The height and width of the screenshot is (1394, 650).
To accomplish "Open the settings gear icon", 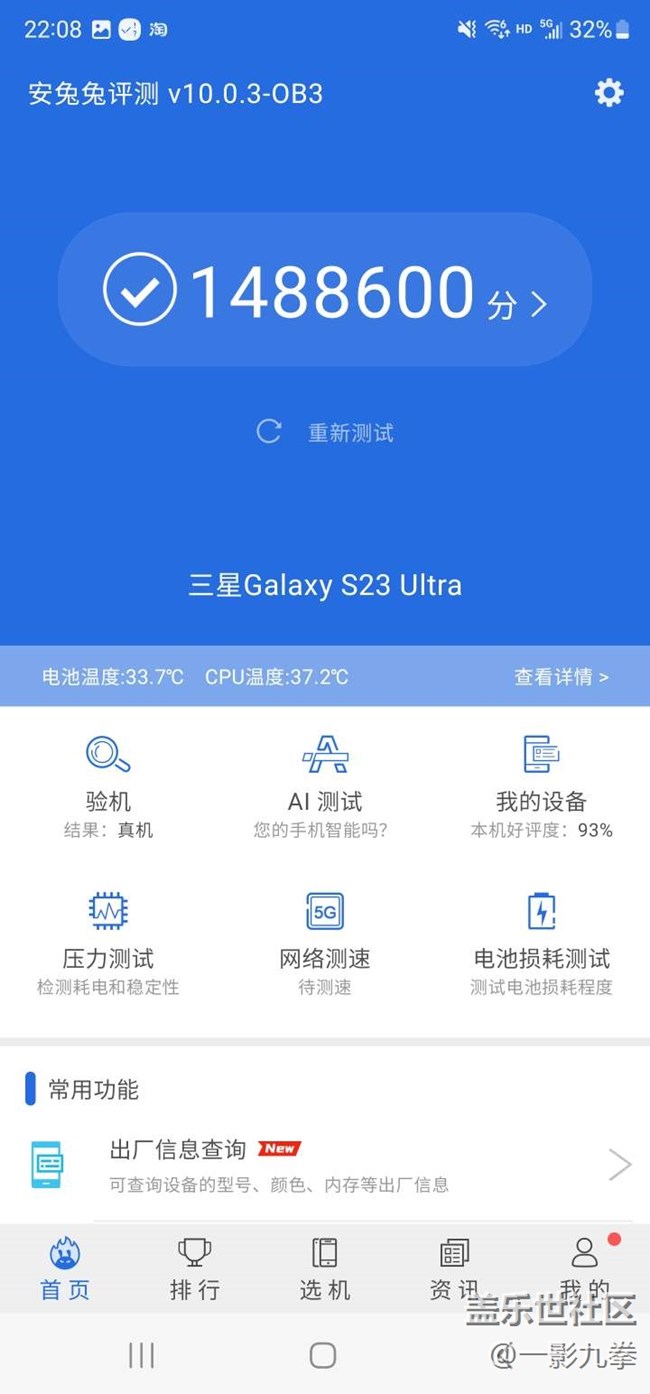I will pos(608,93).
